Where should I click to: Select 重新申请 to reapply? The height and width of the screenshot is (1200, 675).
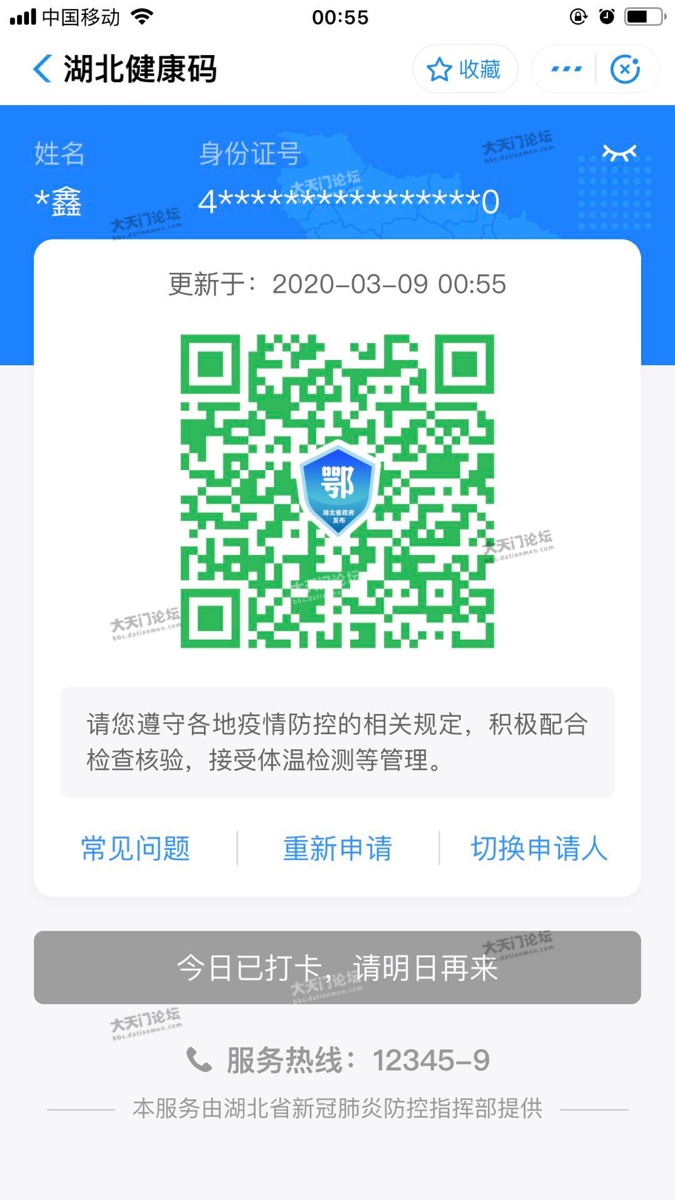click(x=337, y=849)
